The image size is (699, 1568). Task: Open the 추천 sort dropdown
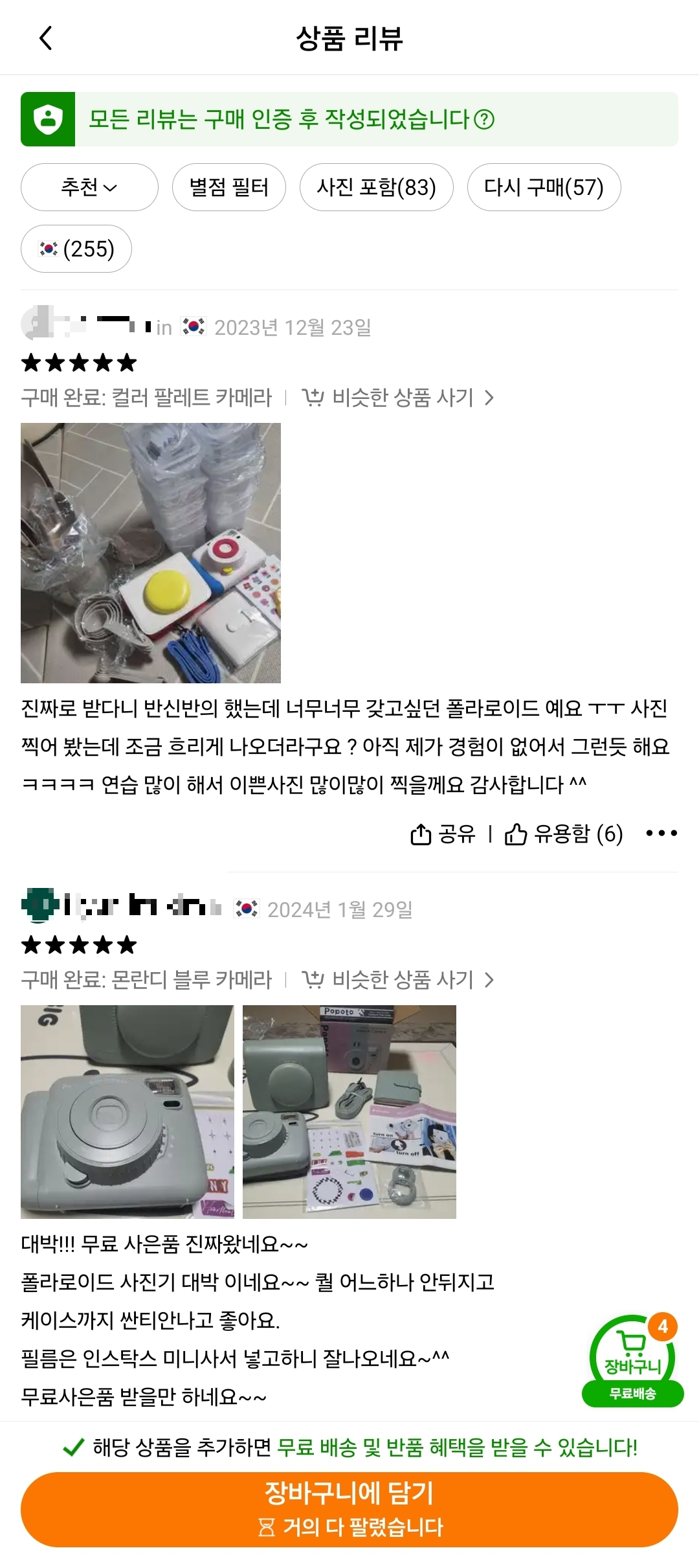point(89,187)
